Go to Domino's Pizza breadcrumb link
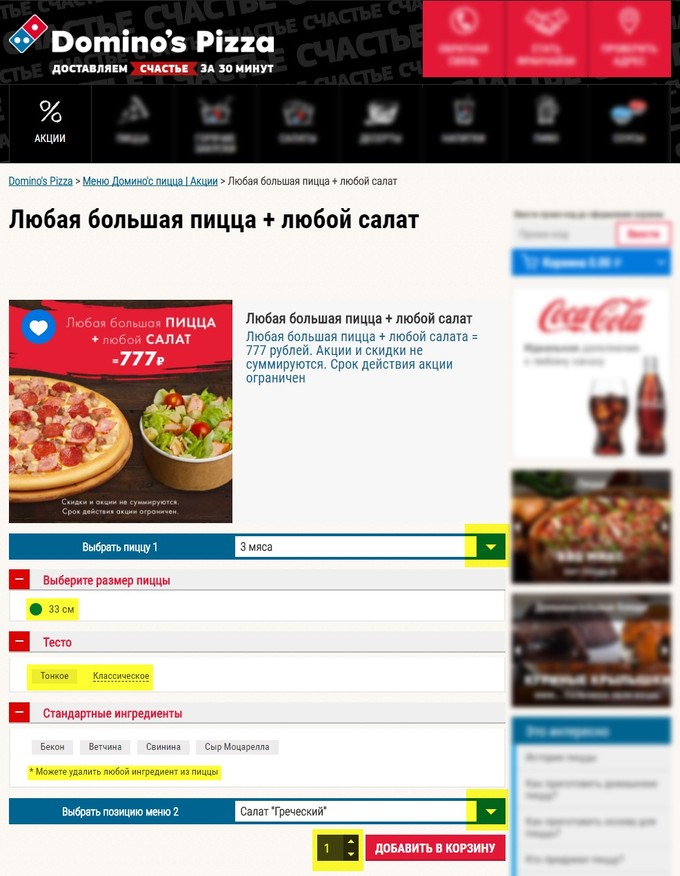The width and height of the screenshot is (680, 876). click(41, 181)
